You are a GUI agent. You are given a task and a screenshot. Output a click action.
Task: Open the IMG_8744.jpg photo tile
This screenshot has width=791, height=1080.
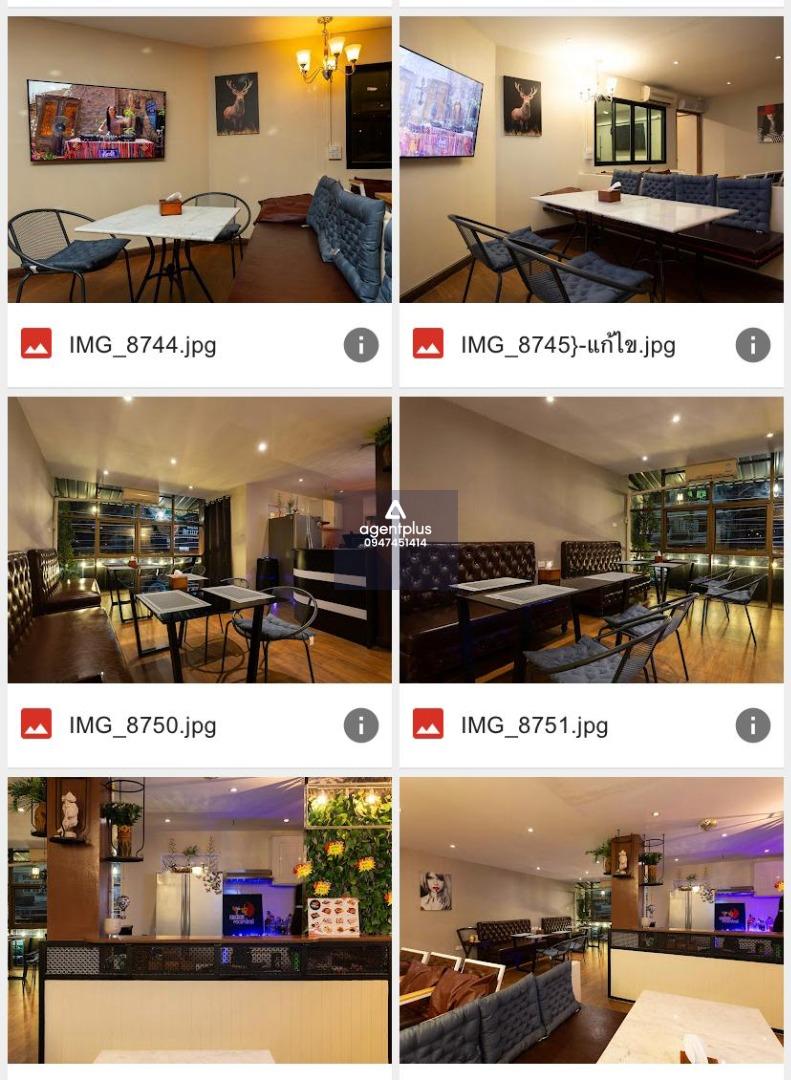click(x=199, y=160)
